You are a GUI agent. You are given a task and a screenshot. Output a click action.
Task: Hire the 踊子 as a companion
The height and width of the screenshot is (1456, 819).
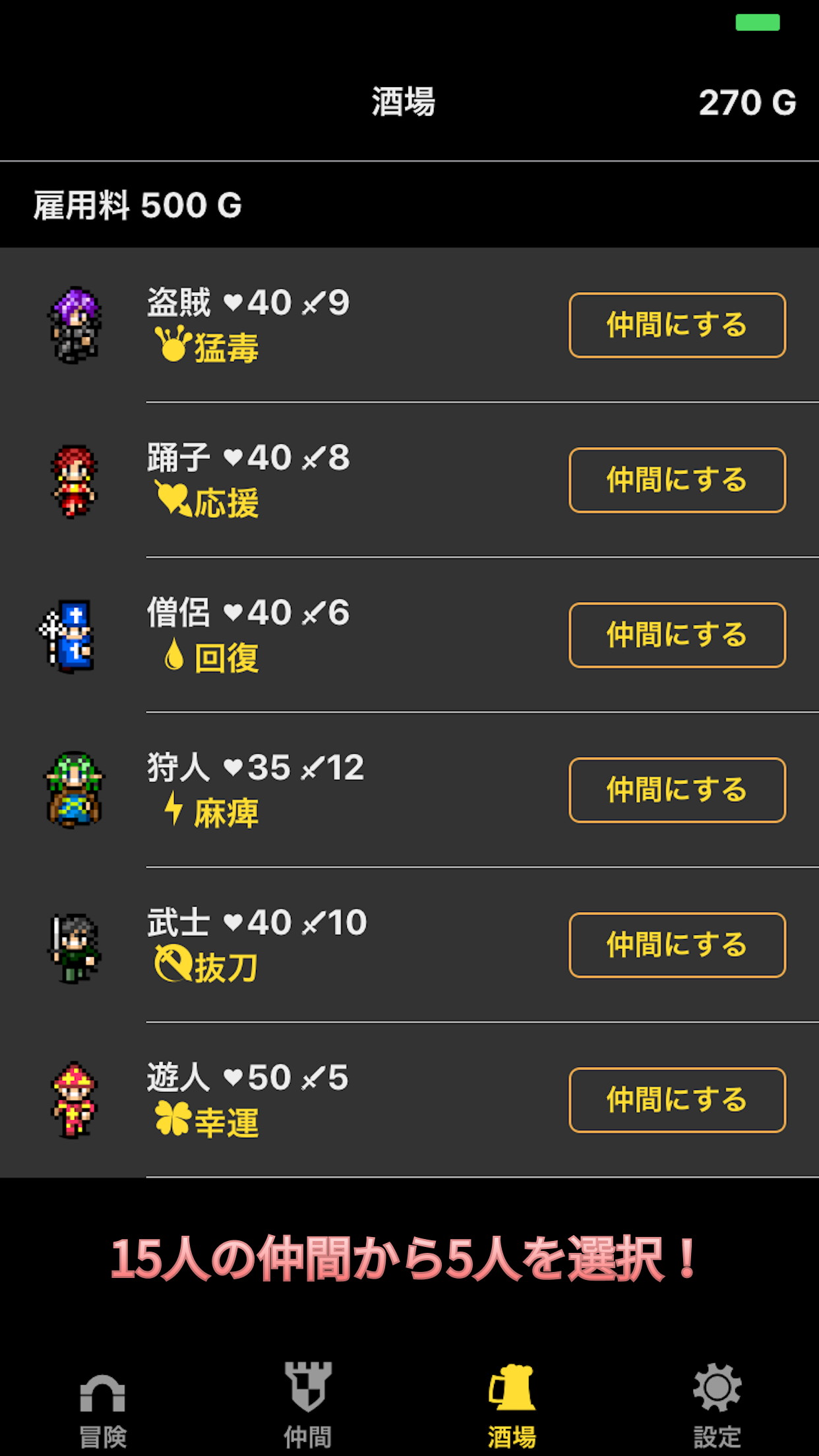click(677, 480)
